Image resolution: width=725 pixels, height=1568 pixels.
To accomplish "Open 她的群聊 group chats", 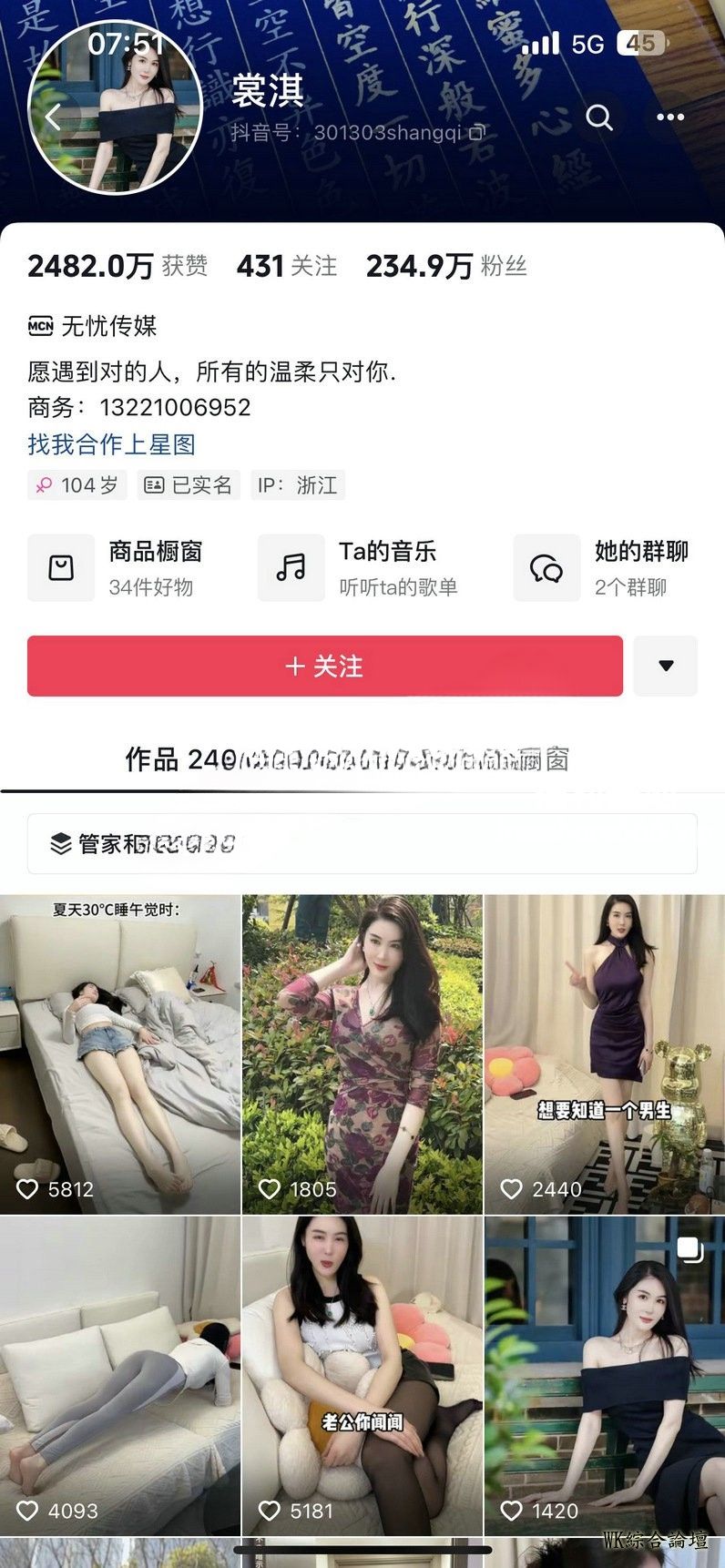I will pyautogui.click(x=604, y=568).
